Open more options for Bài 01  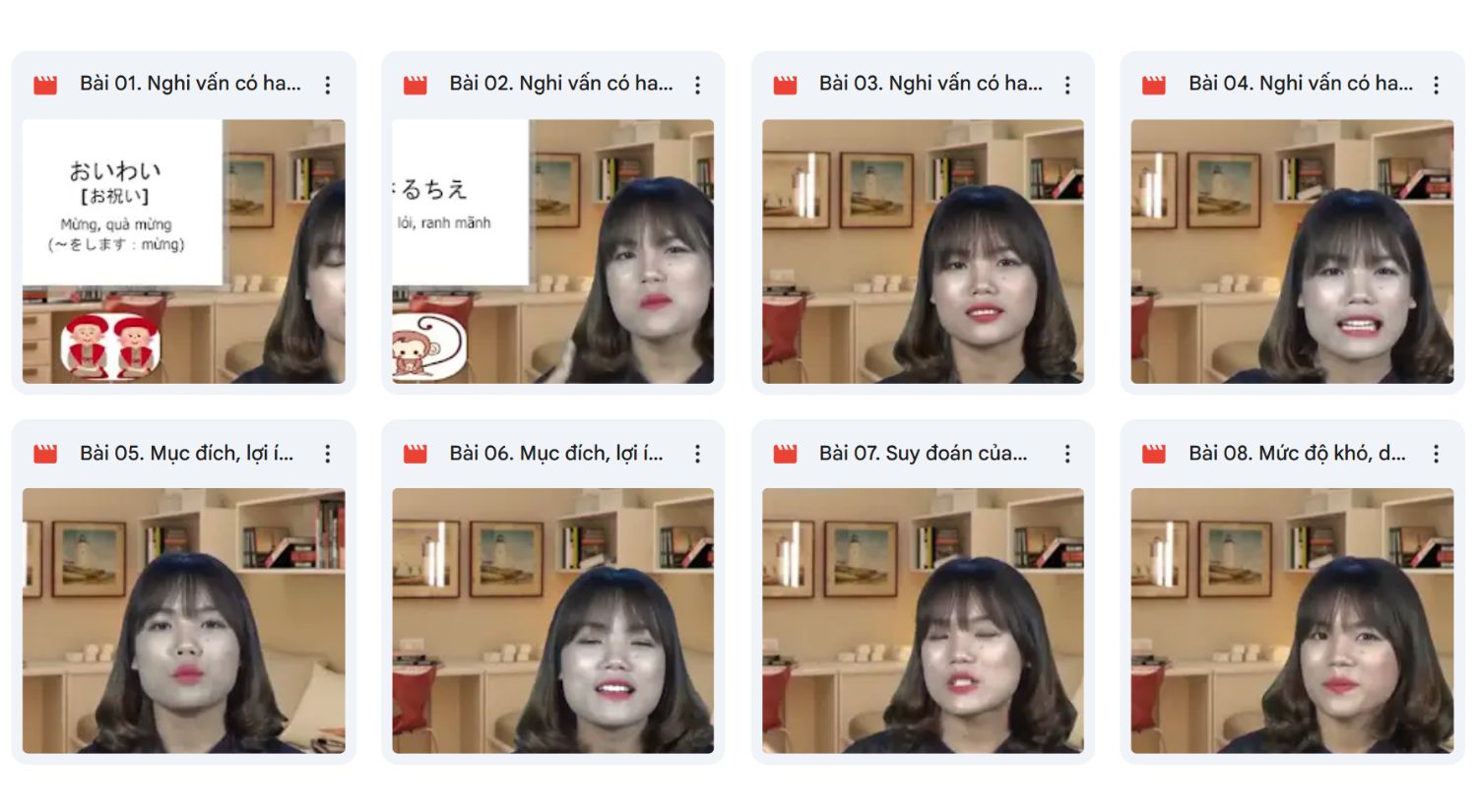point(328,85)
